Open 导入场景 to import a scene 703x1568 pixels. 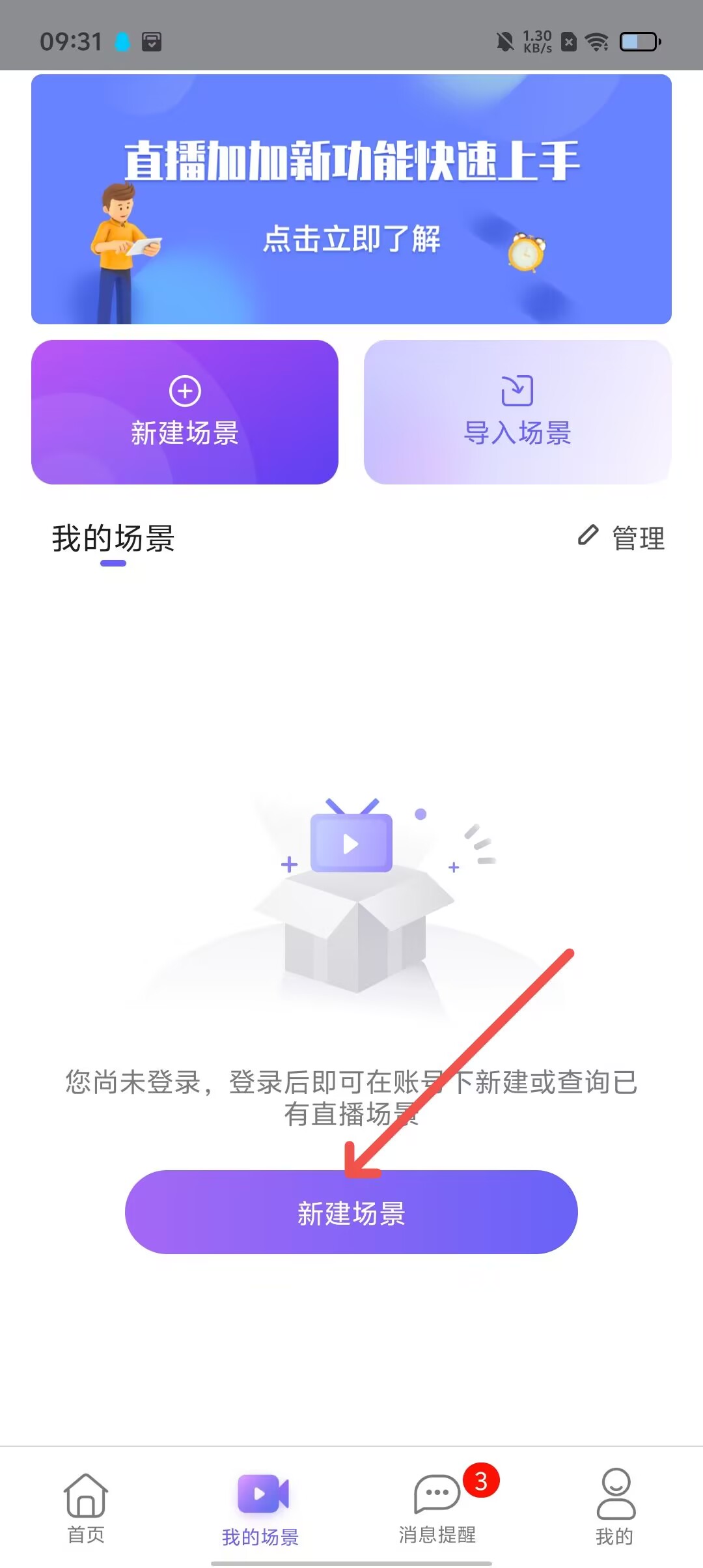point(517,412)
